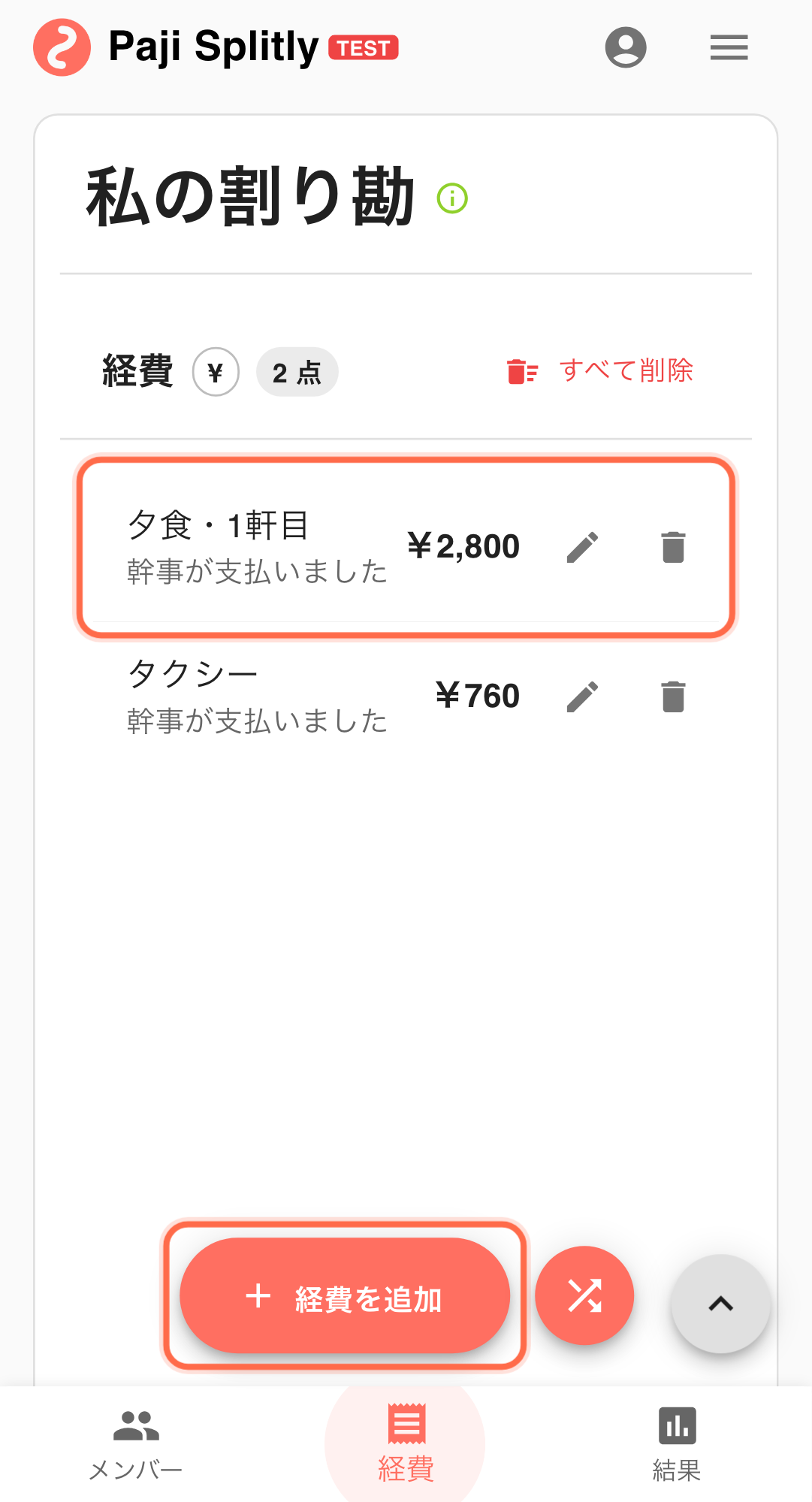The height and width of the screenshot is (1502, 812).
Task: Tap the up-chevron scroll-to-top button
Action: tap(720, 1304)
